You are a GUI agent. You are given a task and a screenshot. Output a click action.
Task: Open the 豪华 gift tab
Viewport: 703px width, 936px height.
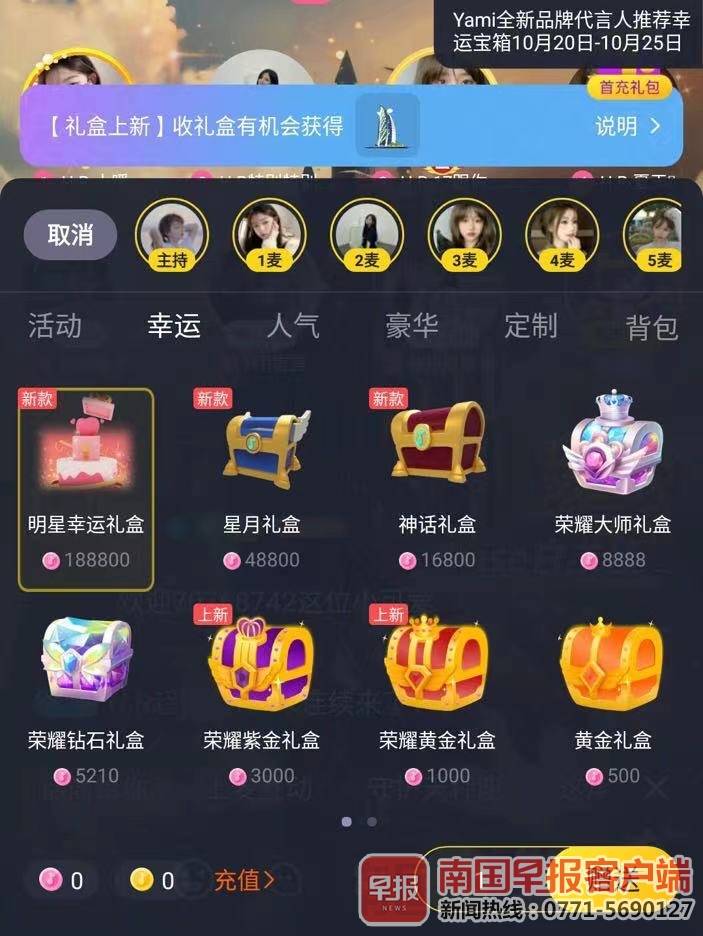412,326
